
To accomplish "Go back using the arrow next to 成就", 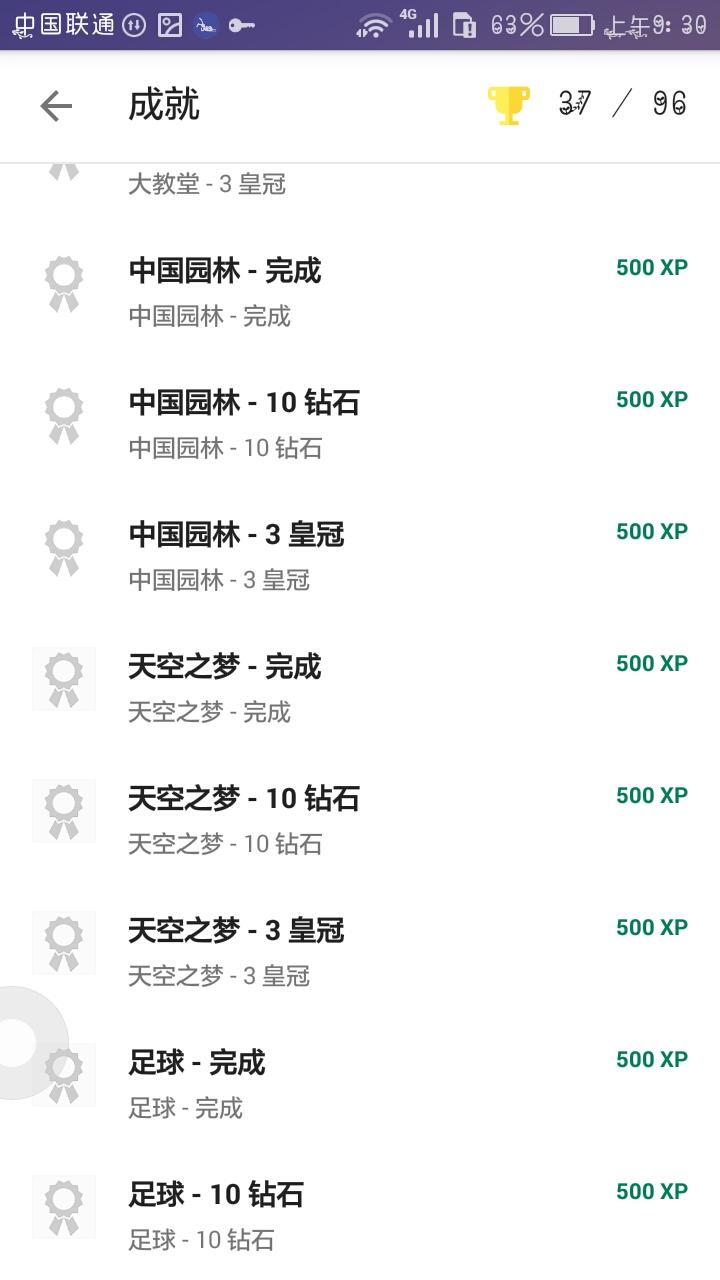I will tap(56, 106).
